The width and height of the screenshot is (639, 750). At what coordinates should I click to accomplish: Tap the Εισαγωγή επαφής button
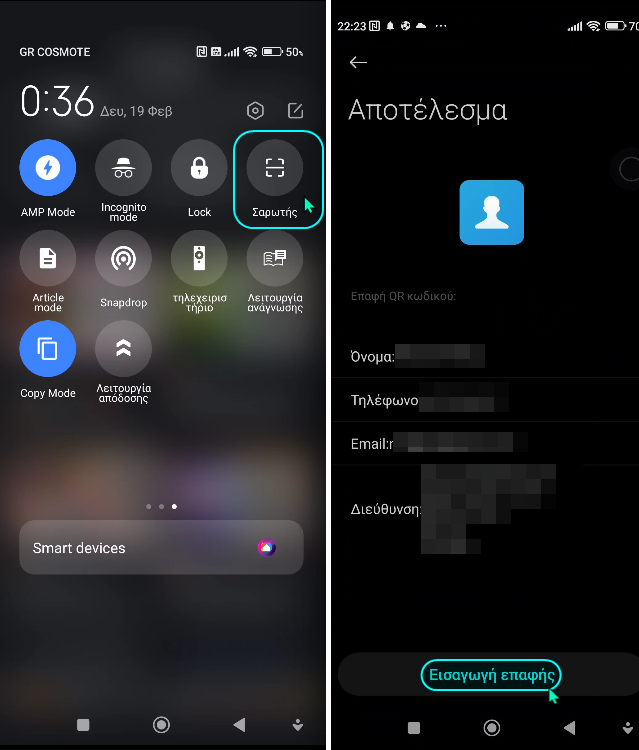pyautogui.click(x=490, y=674)
